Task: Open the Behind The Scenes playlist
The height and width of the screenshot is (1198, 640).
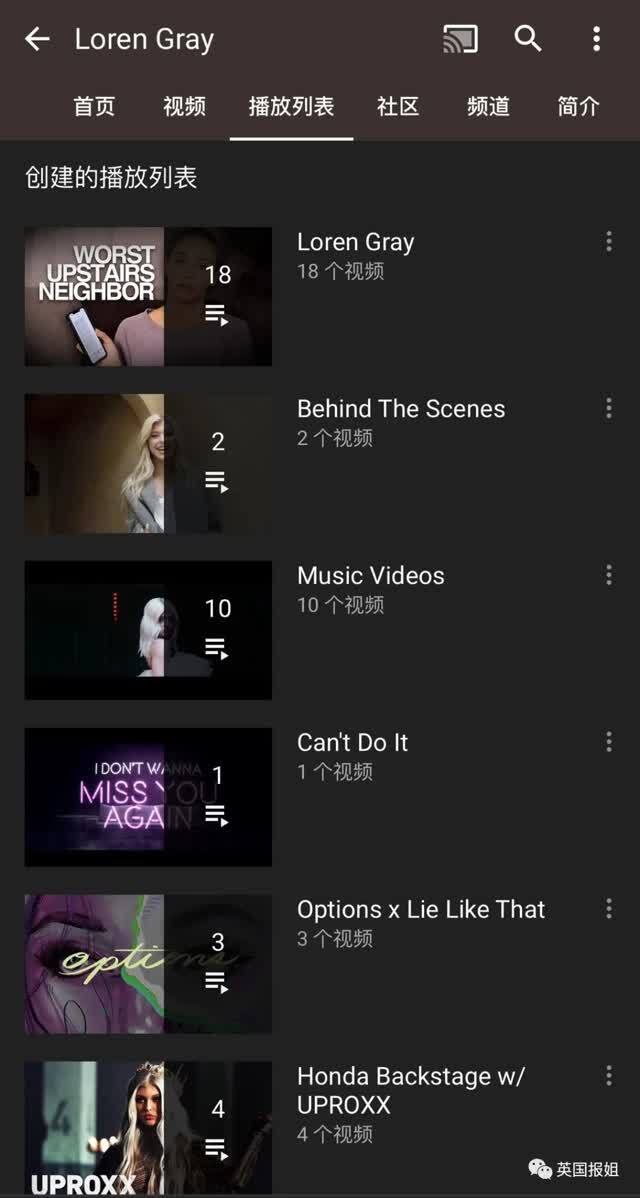Action: tap(148, 463)
